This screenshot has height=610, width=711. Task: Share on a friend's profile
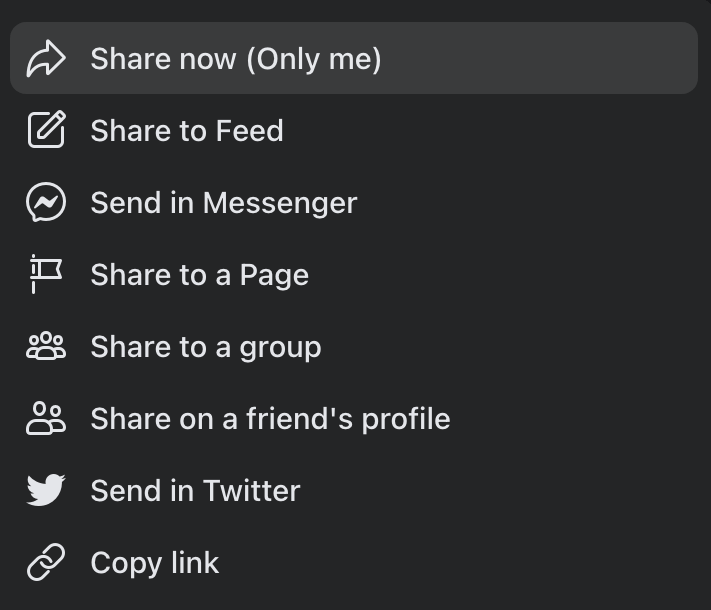click(270, 419)
